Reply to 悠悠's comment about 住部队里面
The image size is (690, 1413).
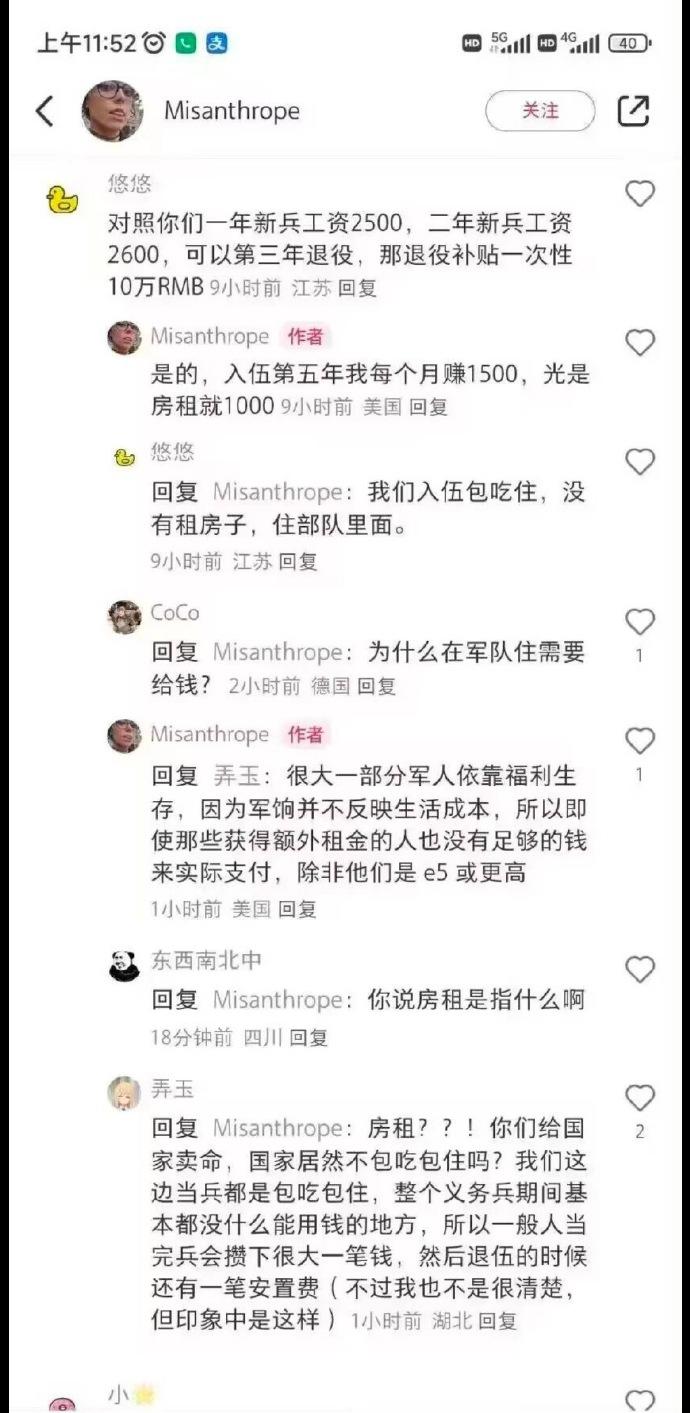point(297,562)
